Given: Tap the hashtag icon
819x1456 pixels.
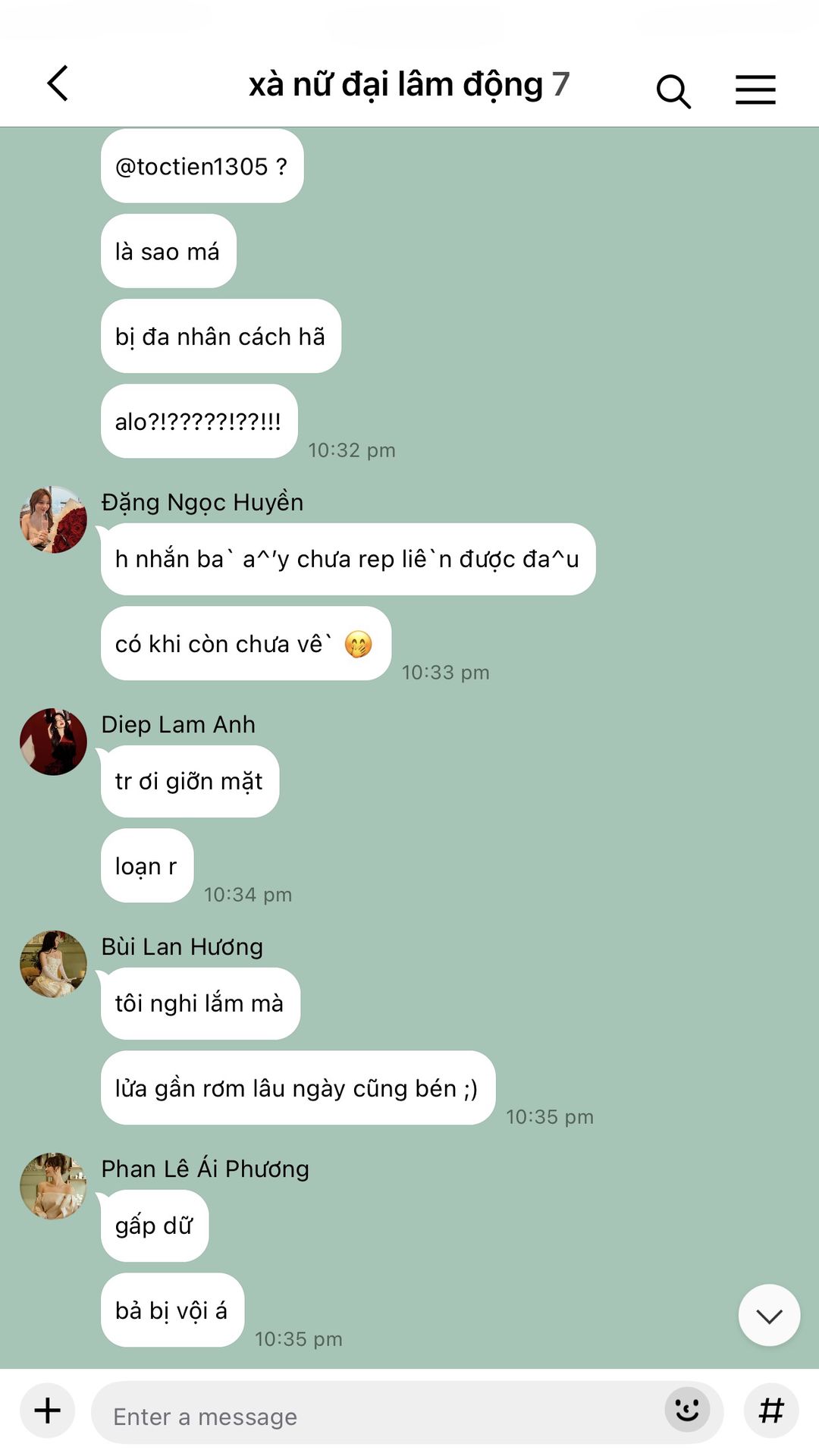Looking at the screenshot, I should pyautogui.click(x=771, y=1411).
